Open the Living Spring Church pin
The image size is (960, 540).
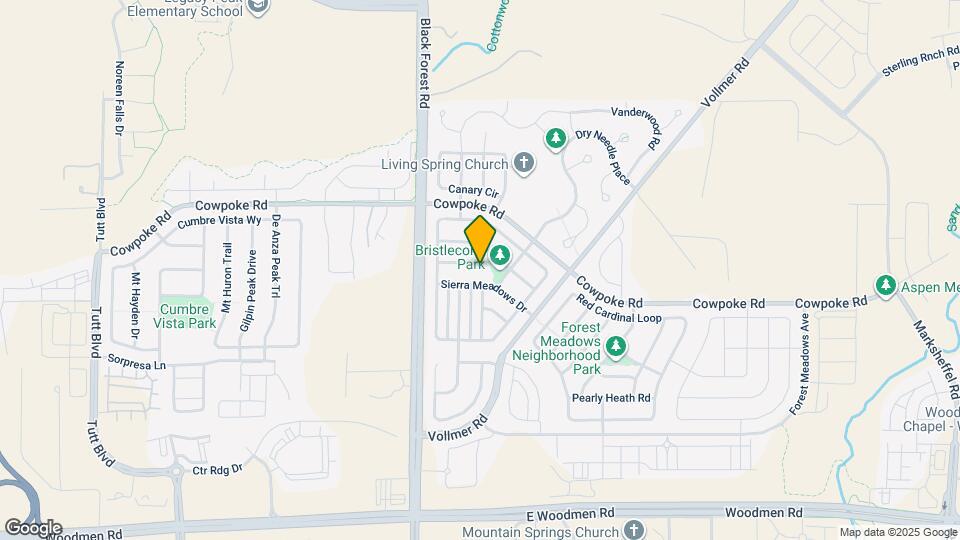523,164
